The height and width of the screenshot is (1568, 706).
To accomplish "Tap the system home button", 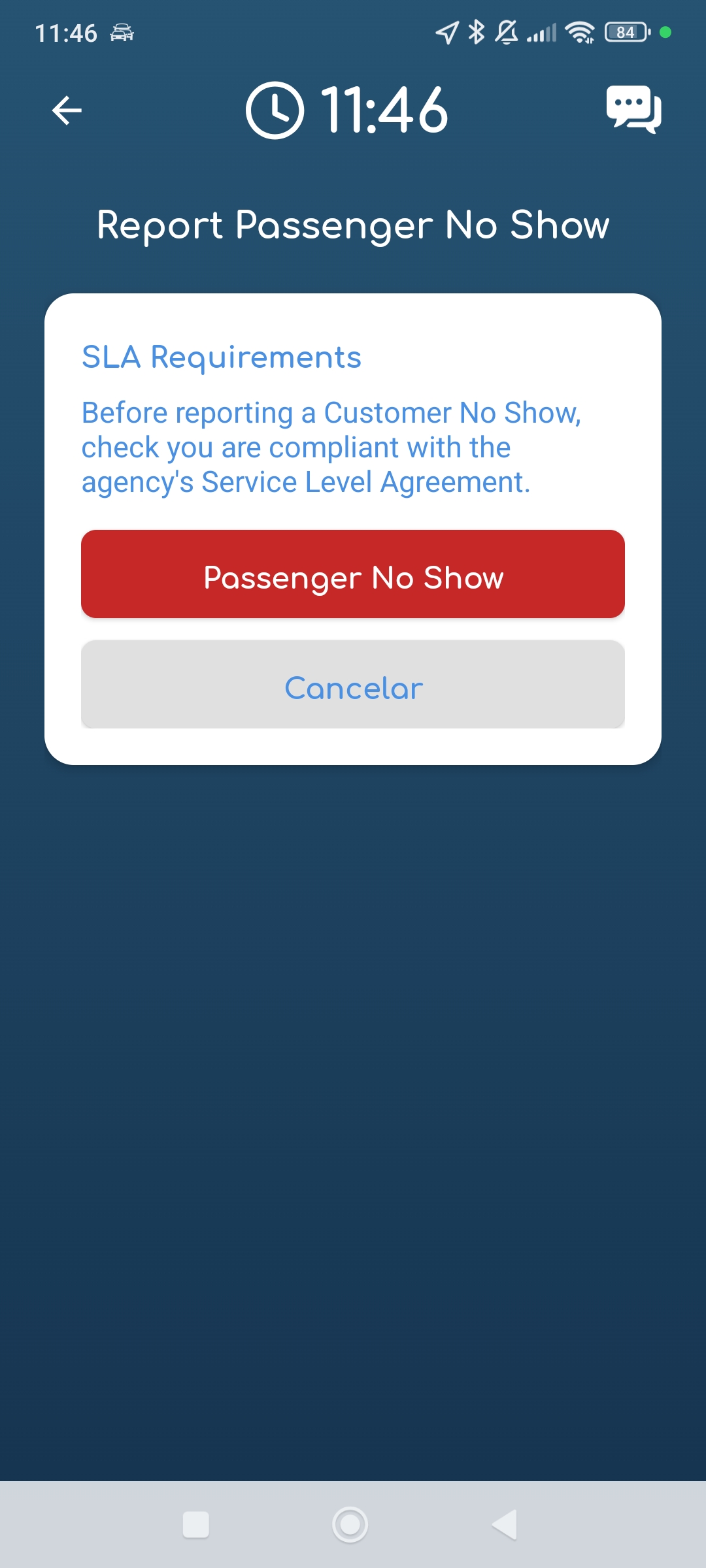I will 350,1525.
